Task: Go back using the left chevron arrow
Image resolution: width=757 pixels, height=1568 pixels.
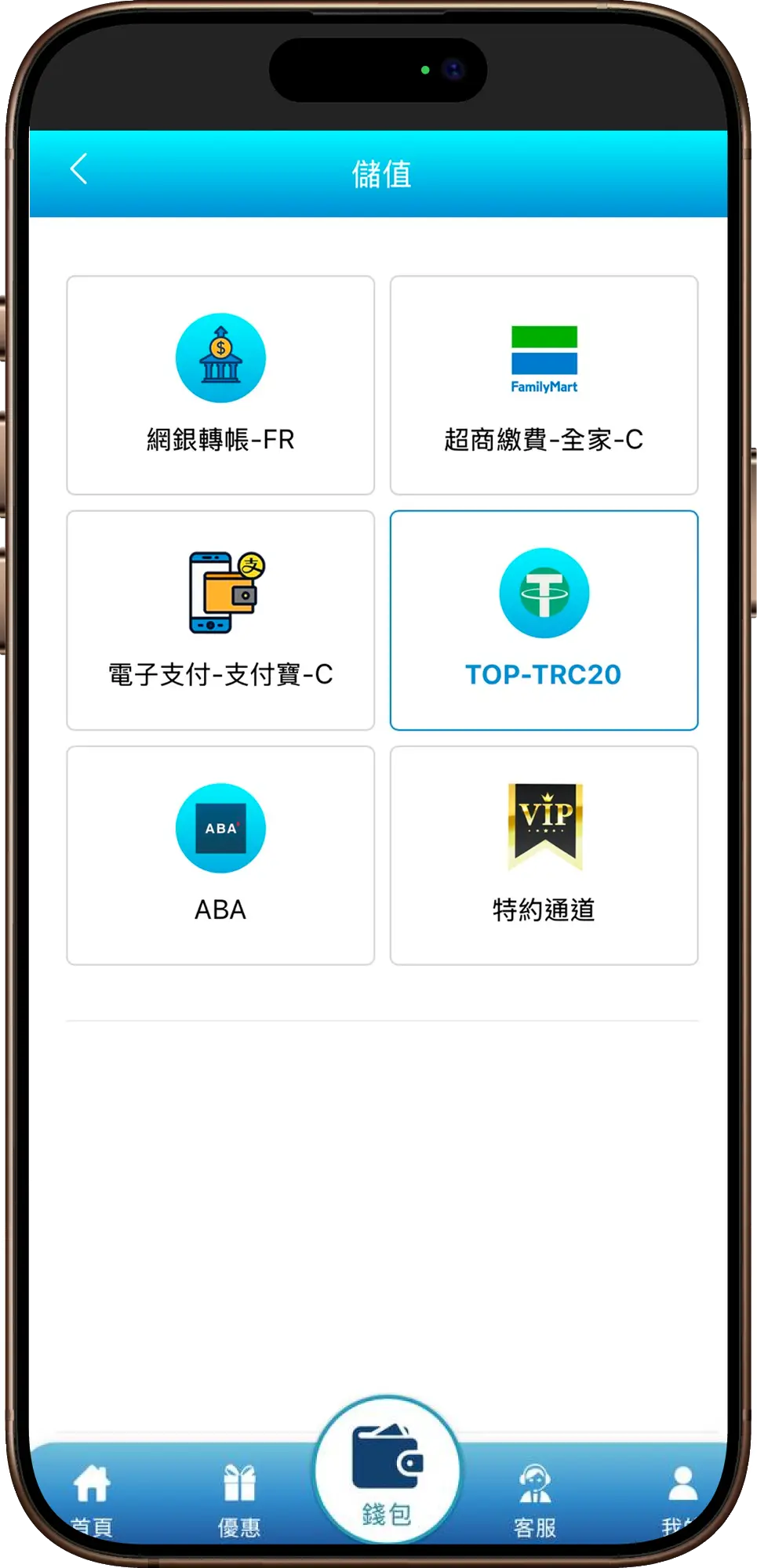Action: click(x=78, y=169)
